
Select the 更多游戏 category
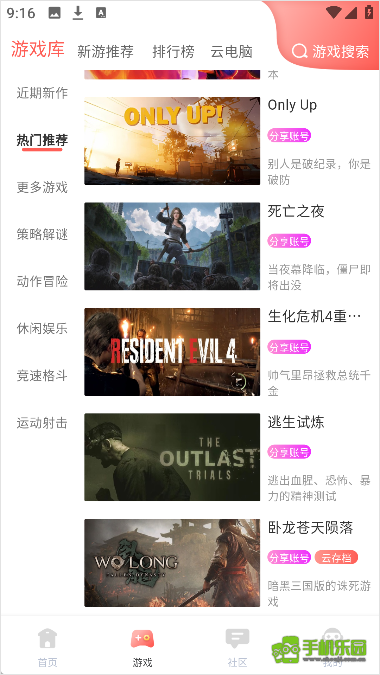click(x=42, y=187)
